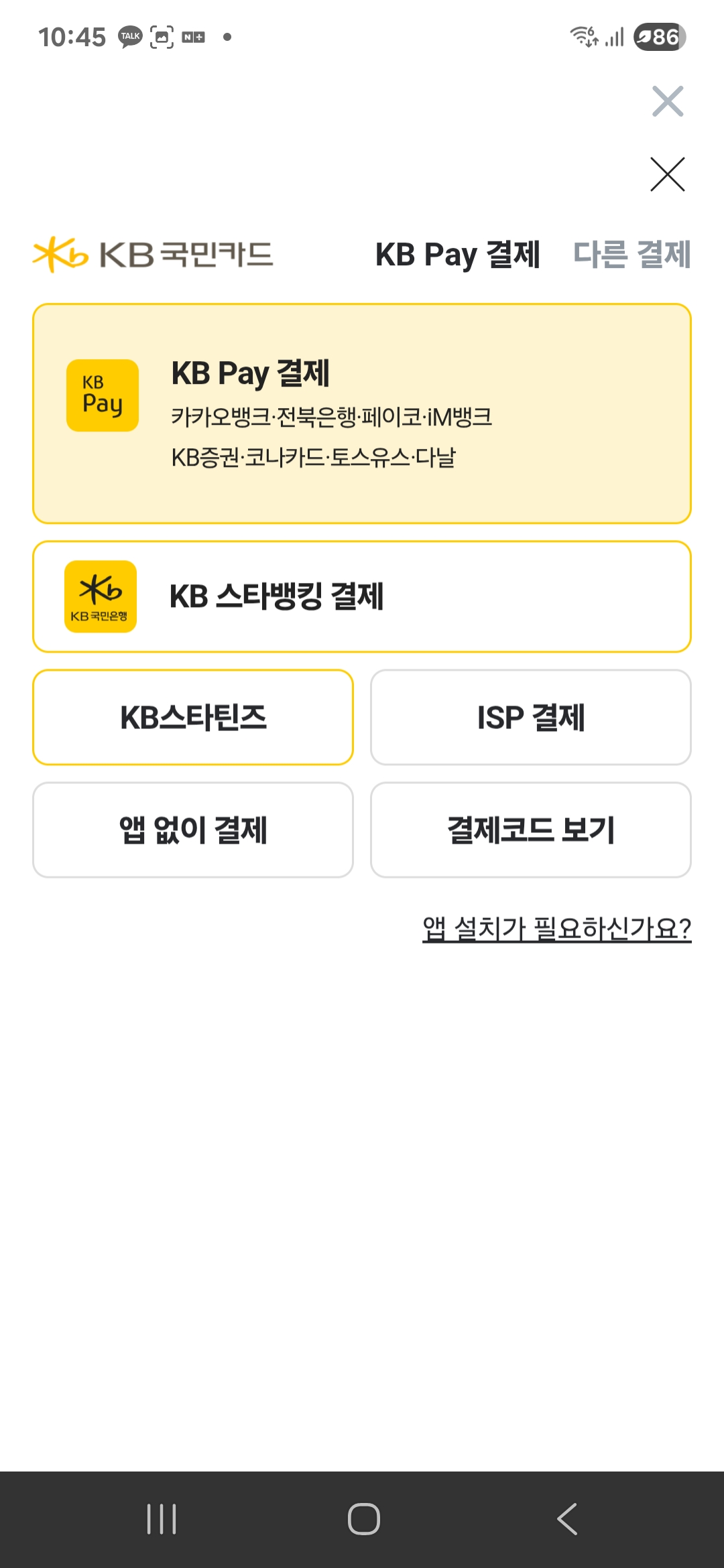Choose 앱 없이 결제

click(193, 830)
